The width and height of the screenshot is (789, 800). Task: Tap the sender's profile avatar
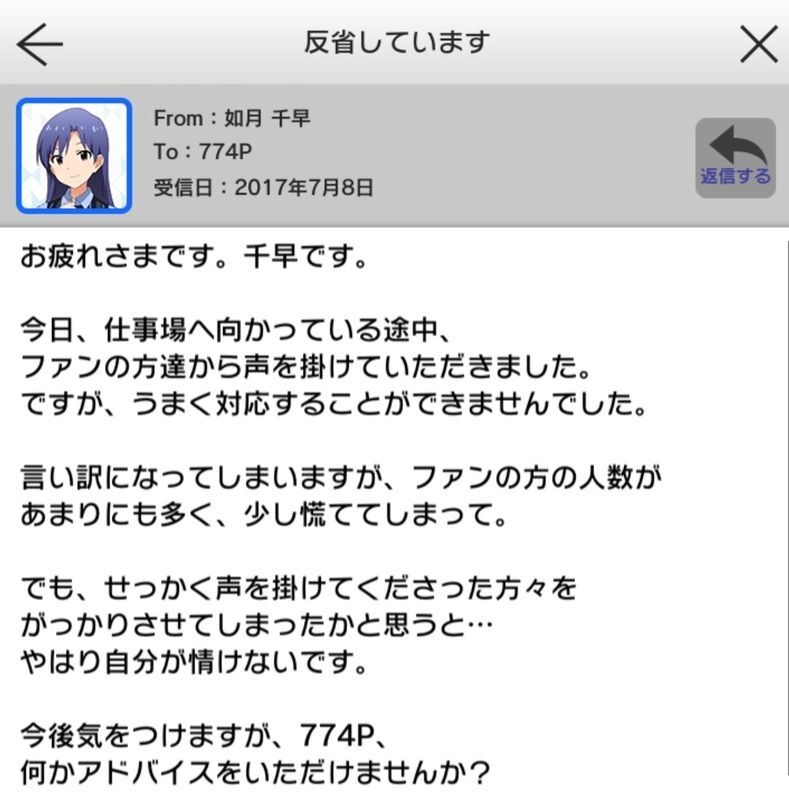pyautogui.click(x=74, y=156)
